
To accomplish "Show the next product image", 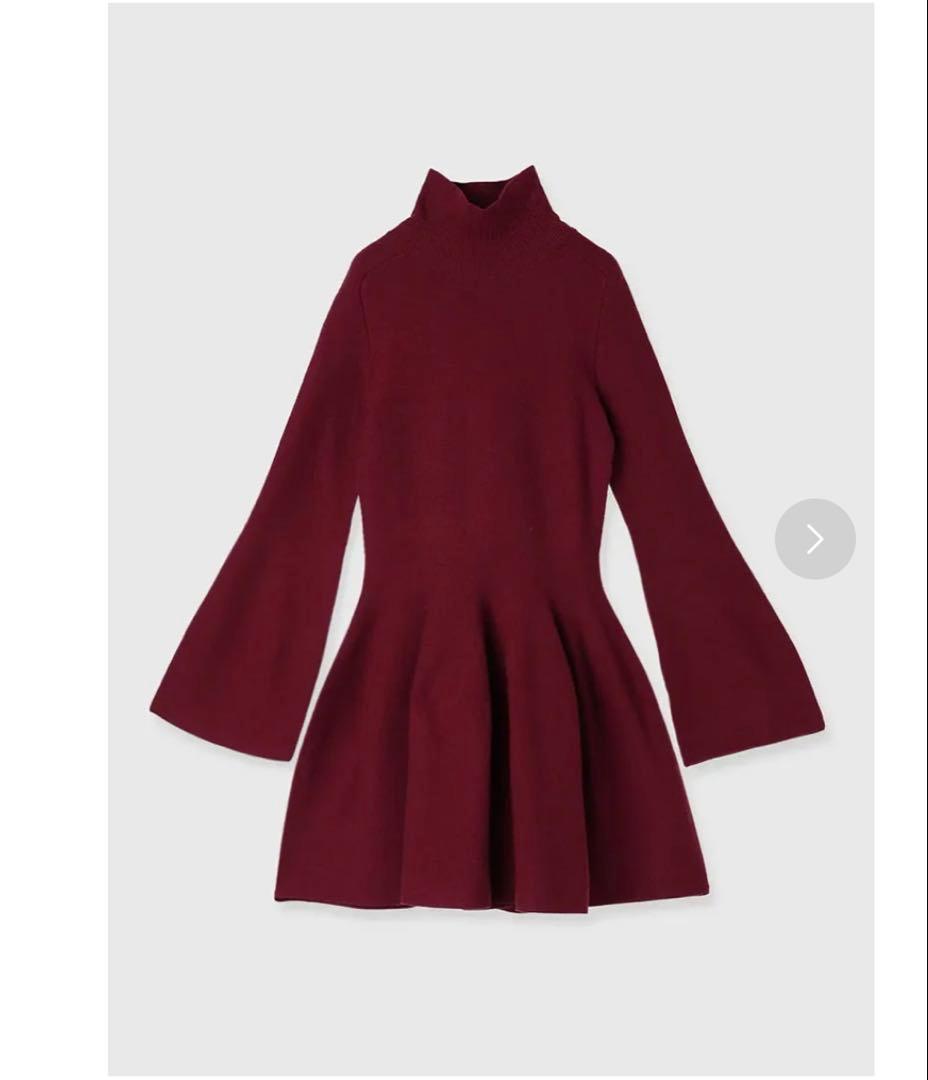I will (x=815, y=539).
